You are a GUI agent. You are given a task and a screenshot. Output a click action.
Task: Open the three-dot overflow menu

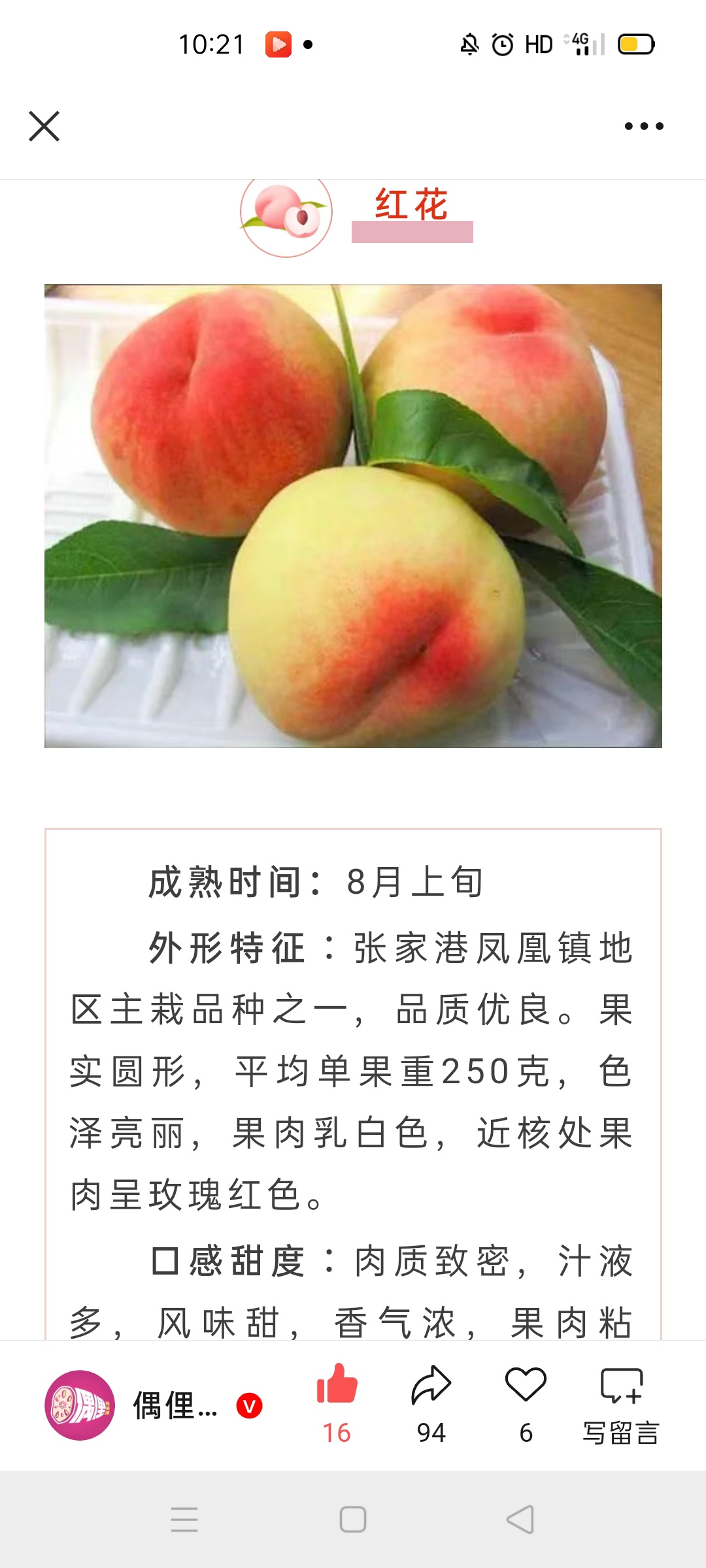coord(644,126)
